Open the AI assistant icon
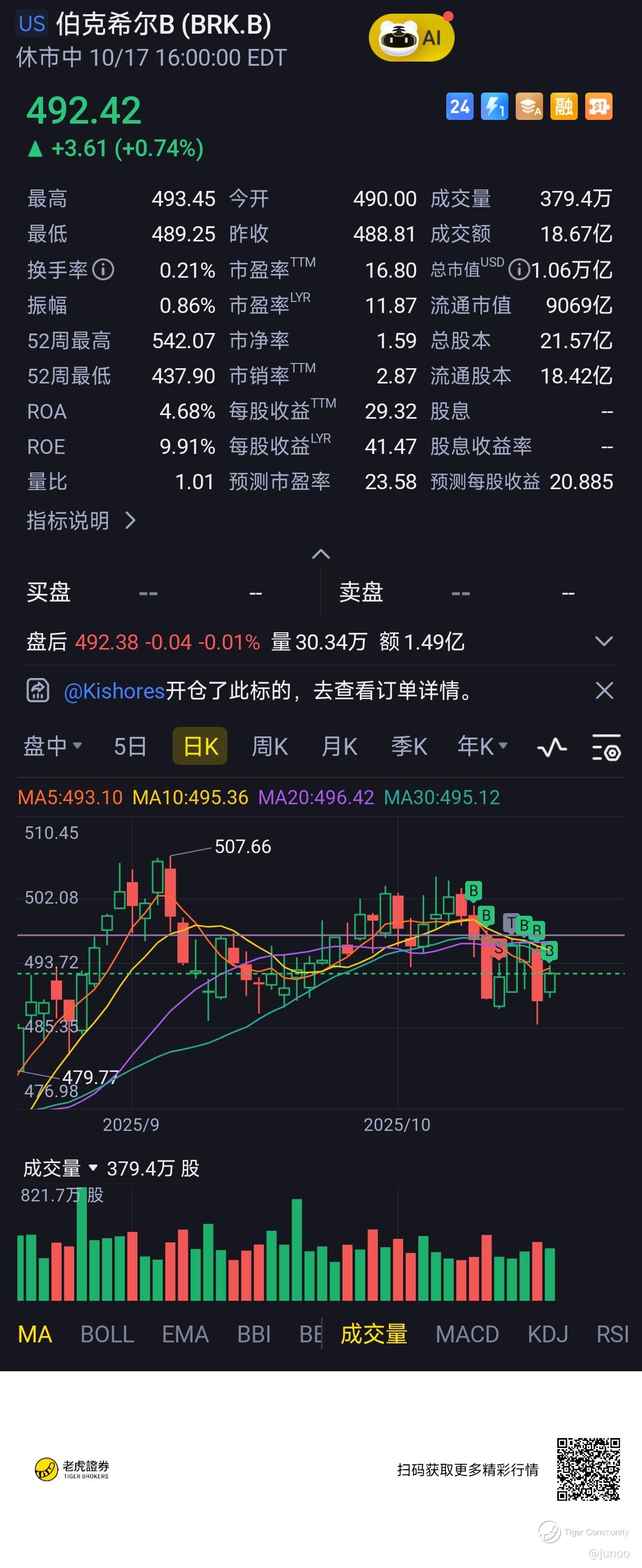 point(411,38)
